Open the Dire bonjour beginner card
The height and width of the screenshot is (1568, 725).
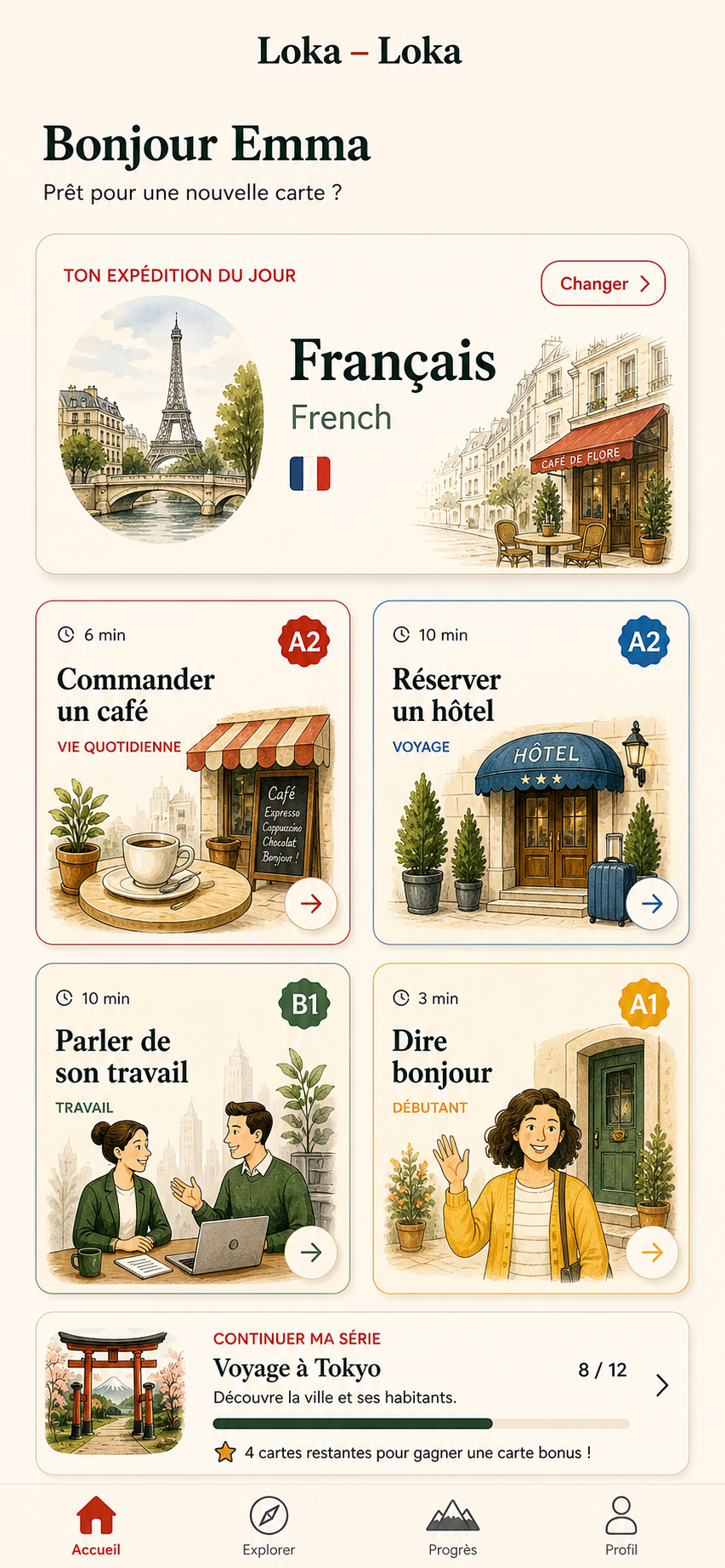[531, 1128]
